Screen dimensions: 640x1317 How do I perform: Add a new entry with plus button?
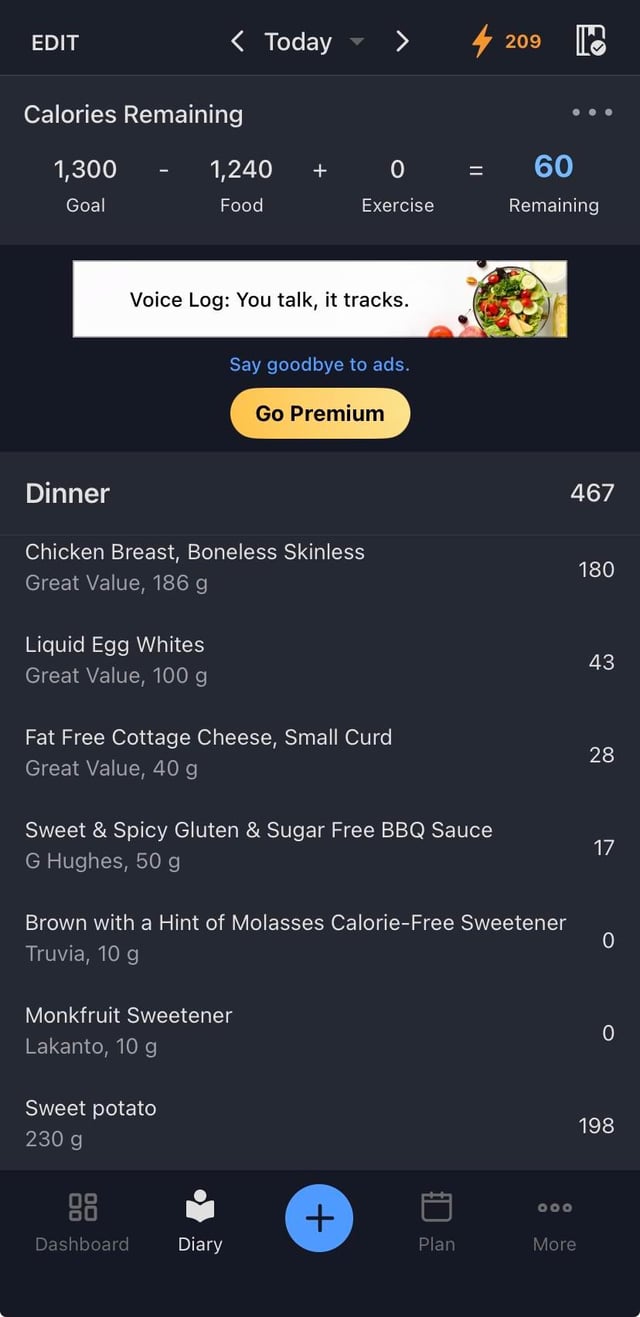tap(319, 1218)
